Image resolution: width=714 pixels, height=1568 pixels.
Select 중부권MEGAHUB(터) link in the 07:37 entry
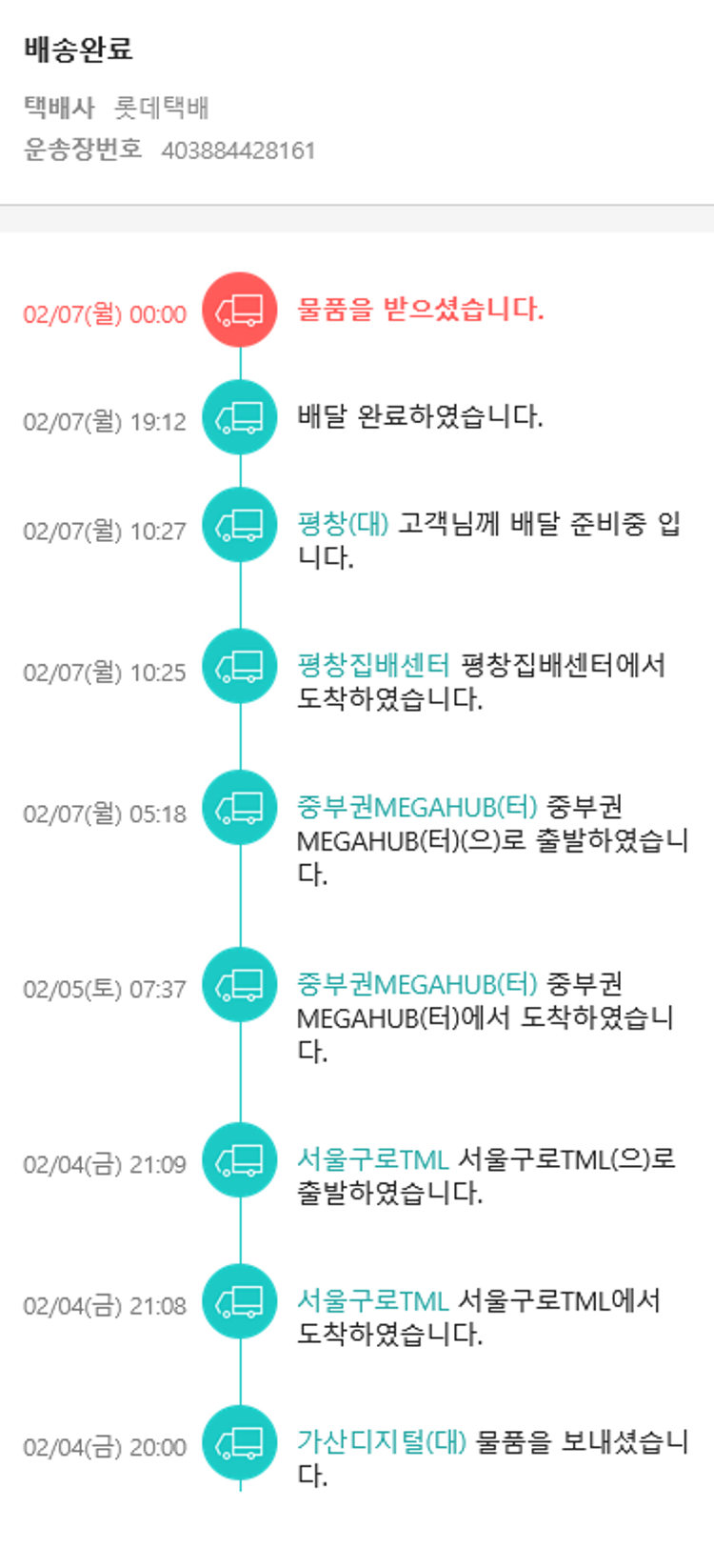[417, 983]
